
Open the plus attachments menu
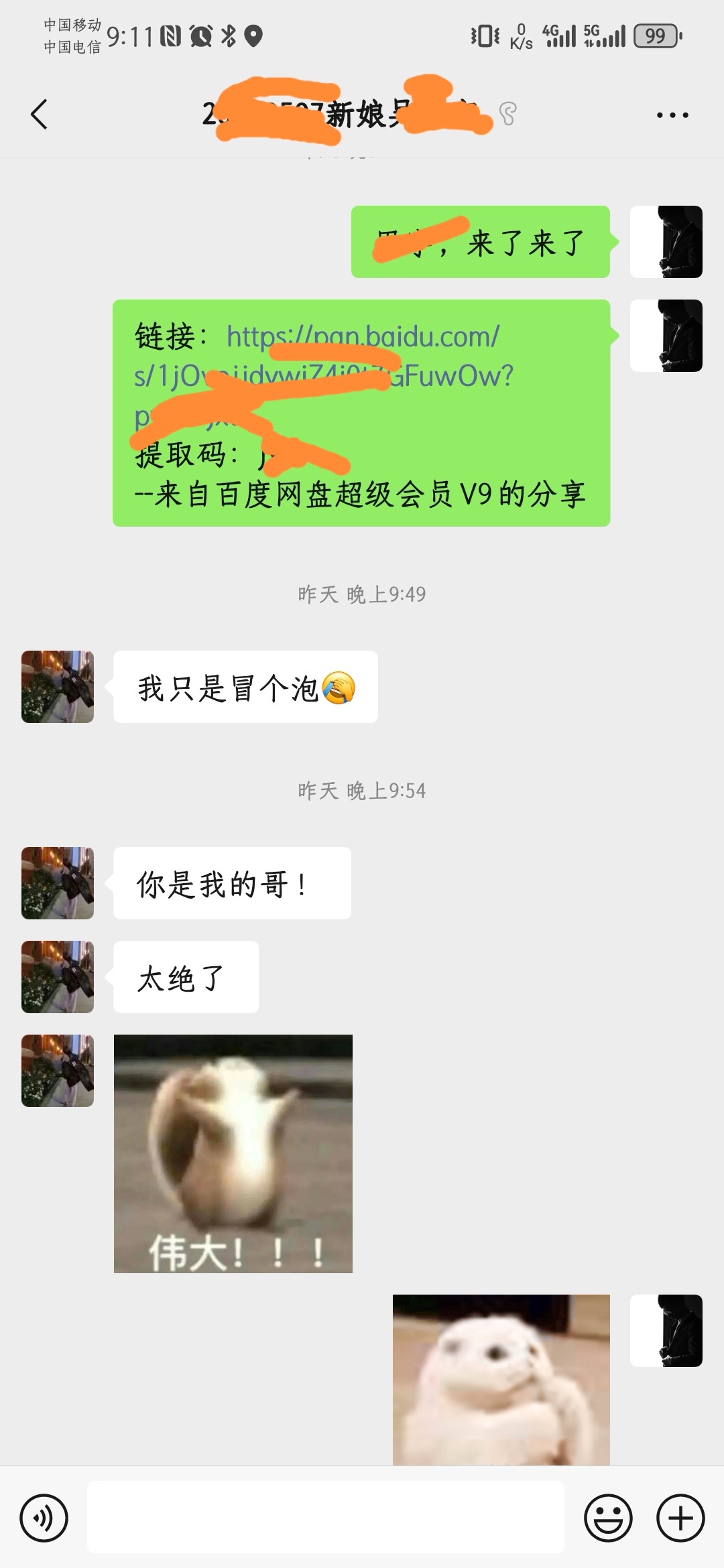click(680, 1518)
